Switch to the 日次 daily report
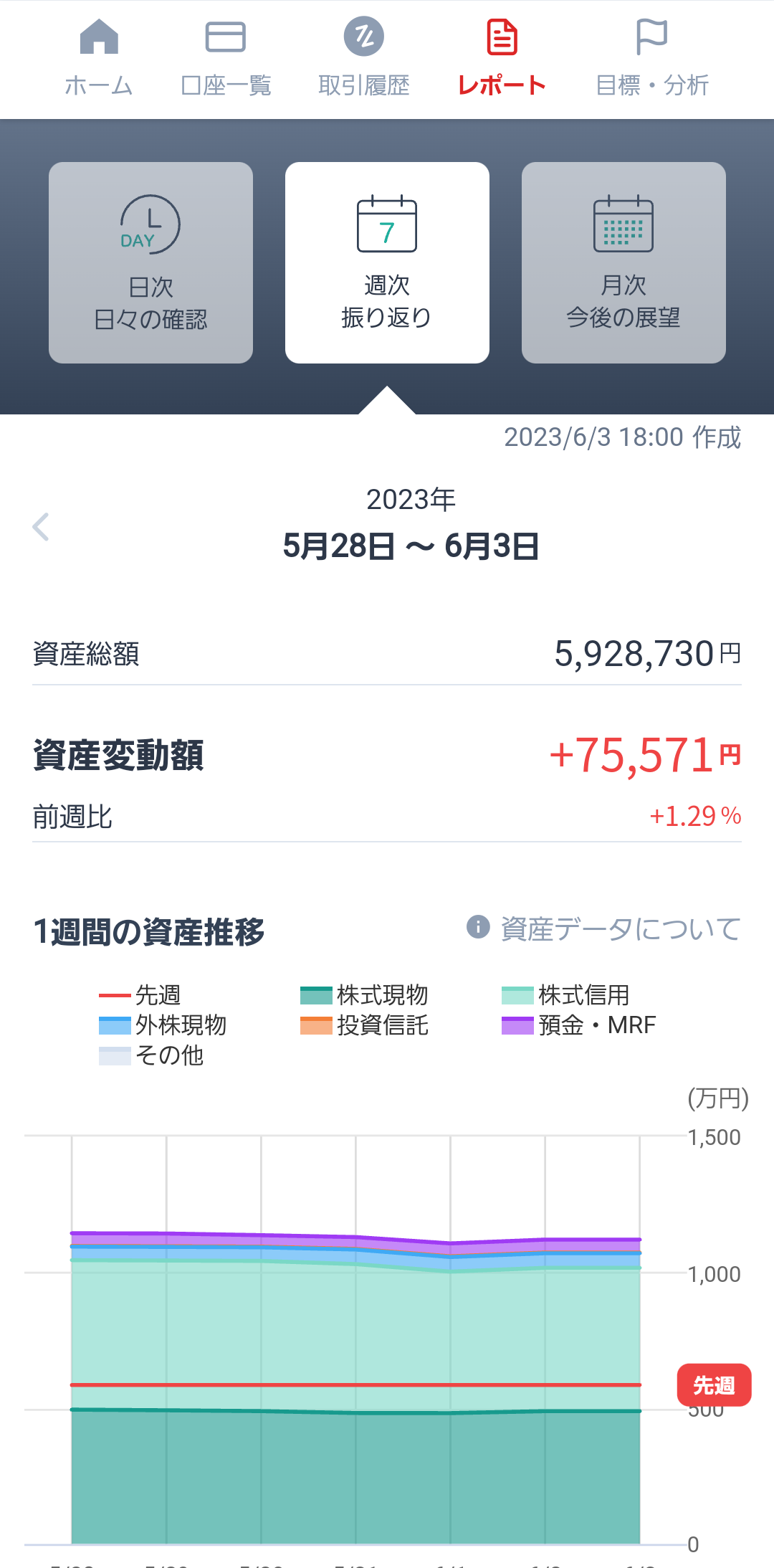Image resolution: width=774 pixels, height=1568 pixels. pyautogui.click(x=150, y=262)
